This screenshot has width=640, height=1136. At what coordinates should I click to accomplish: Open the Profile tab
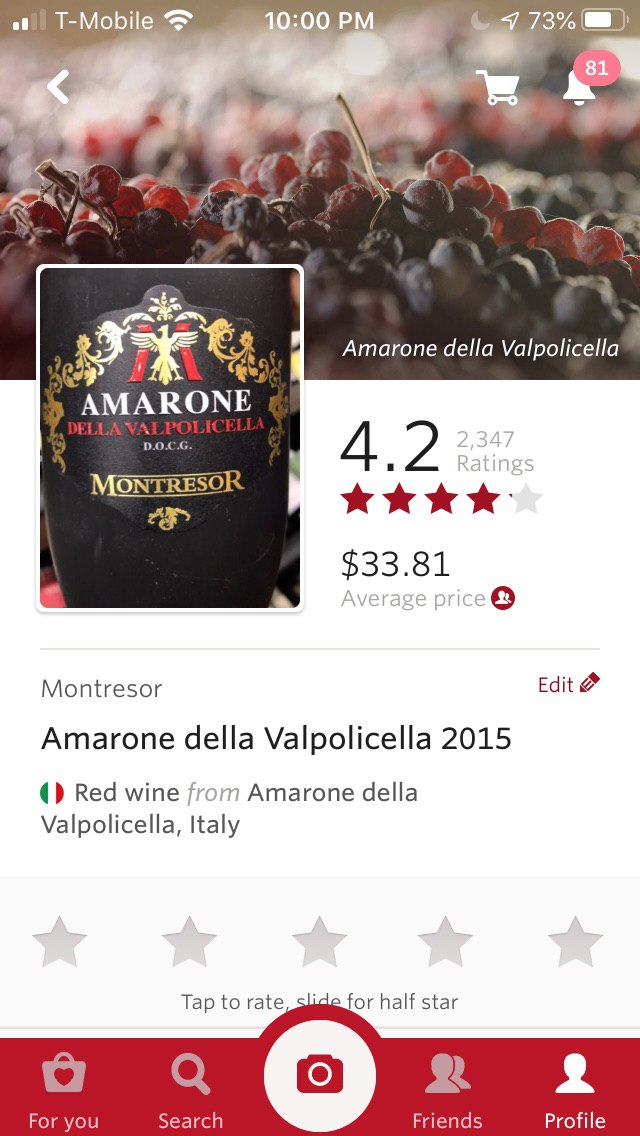click(575, 1092)
